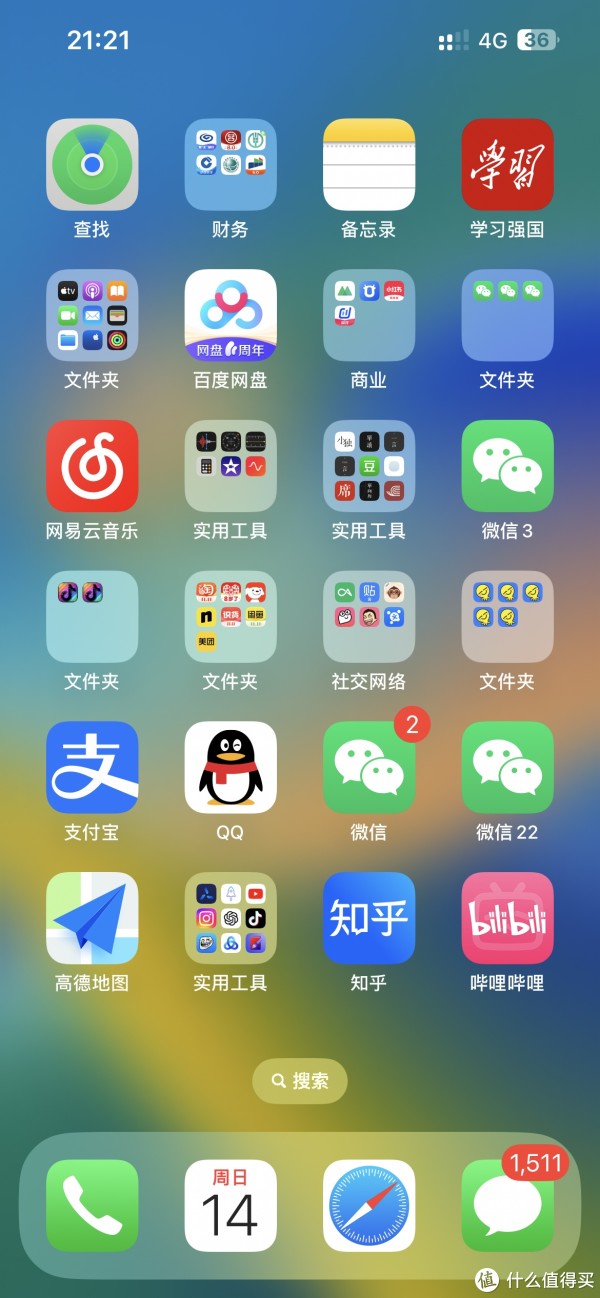This screenshot has height=1298, width=600.
Task: Open 学习强国 app
Action: [507, 164]
